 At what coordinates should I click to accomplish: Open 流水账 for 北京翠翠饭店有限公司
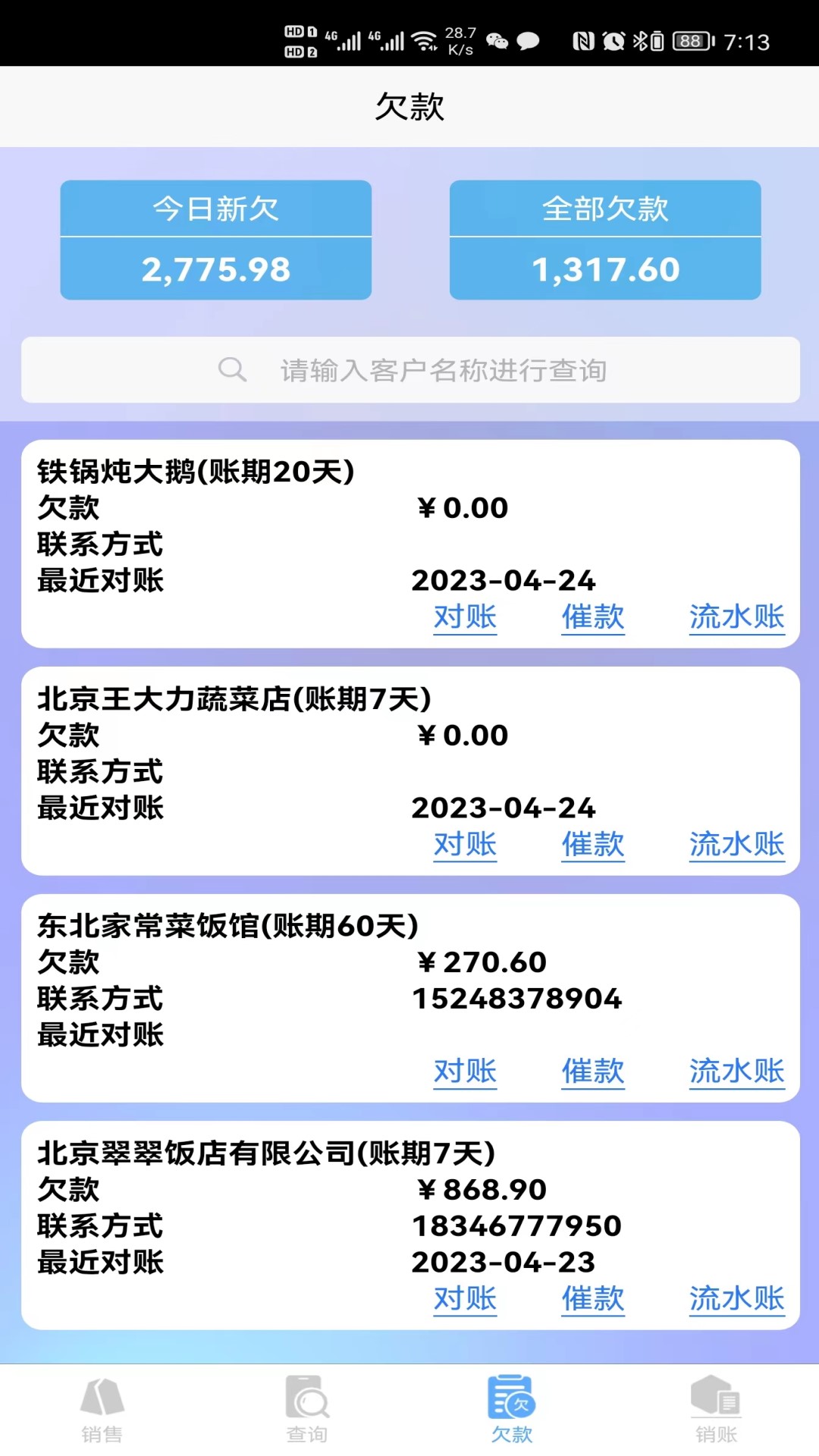coord(736,1300)
